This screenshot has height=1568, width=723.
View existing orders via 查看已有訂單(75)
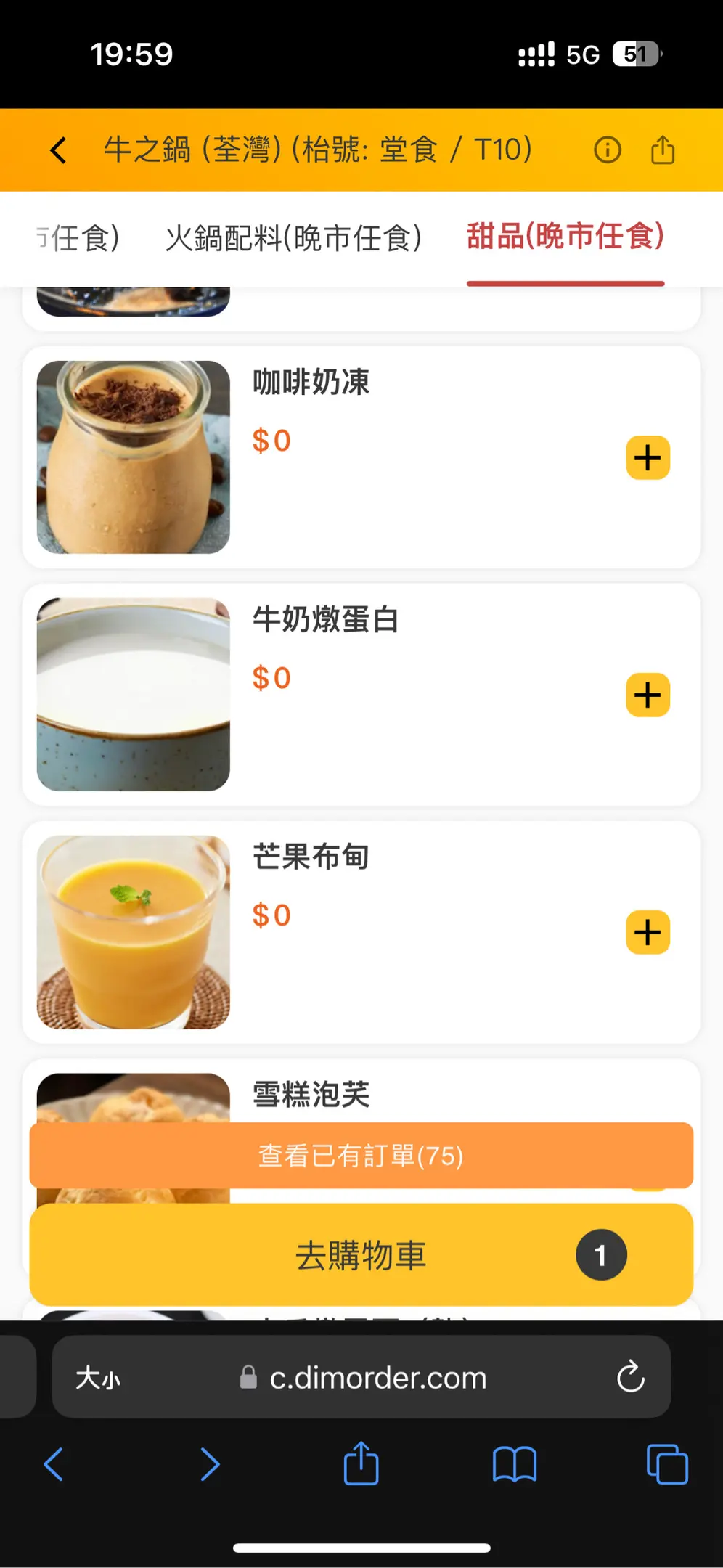pyautogui.click(x=361, y=1156)
